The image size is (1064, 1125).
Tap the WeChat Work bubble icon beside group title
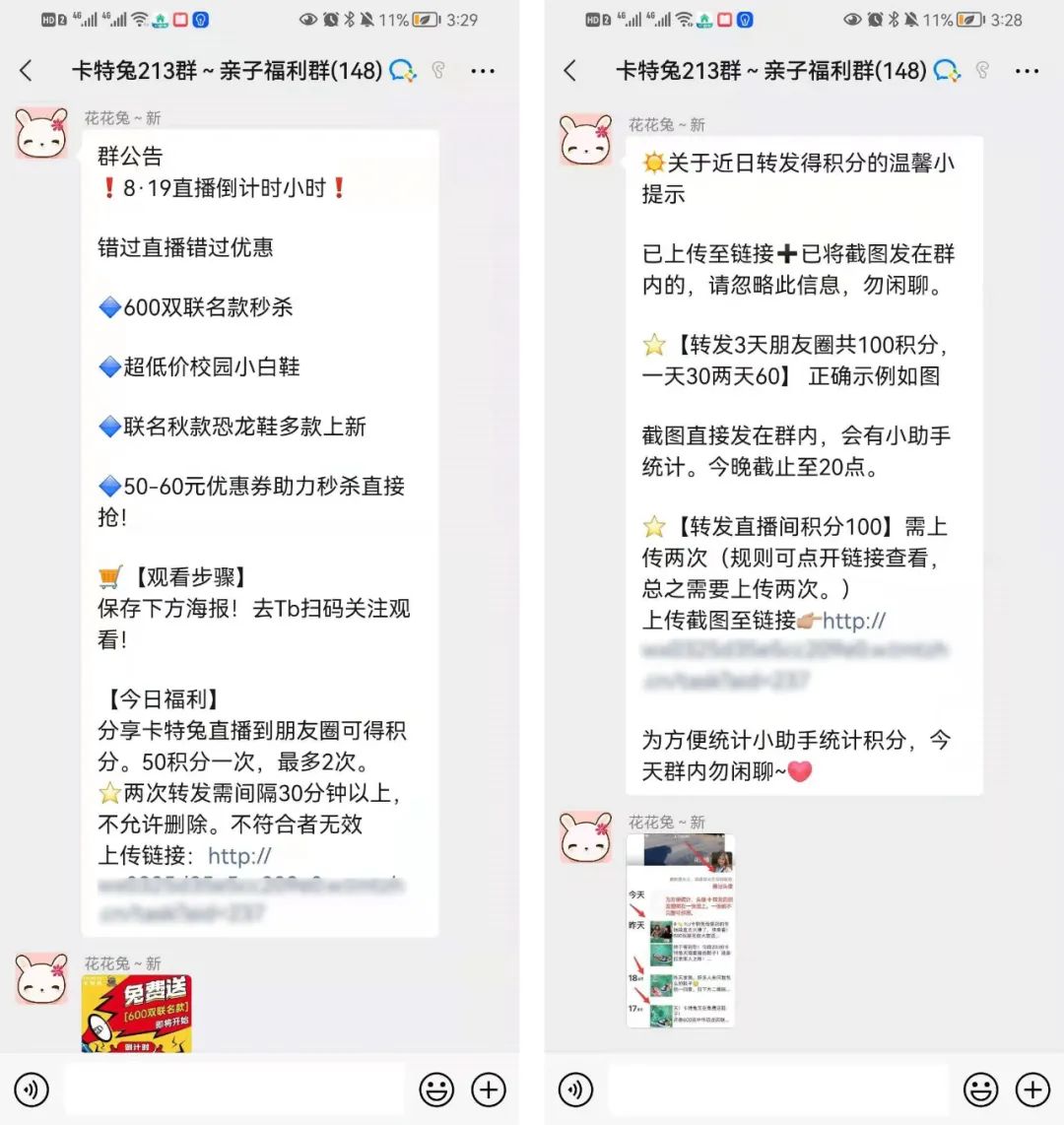click(404, 71)
